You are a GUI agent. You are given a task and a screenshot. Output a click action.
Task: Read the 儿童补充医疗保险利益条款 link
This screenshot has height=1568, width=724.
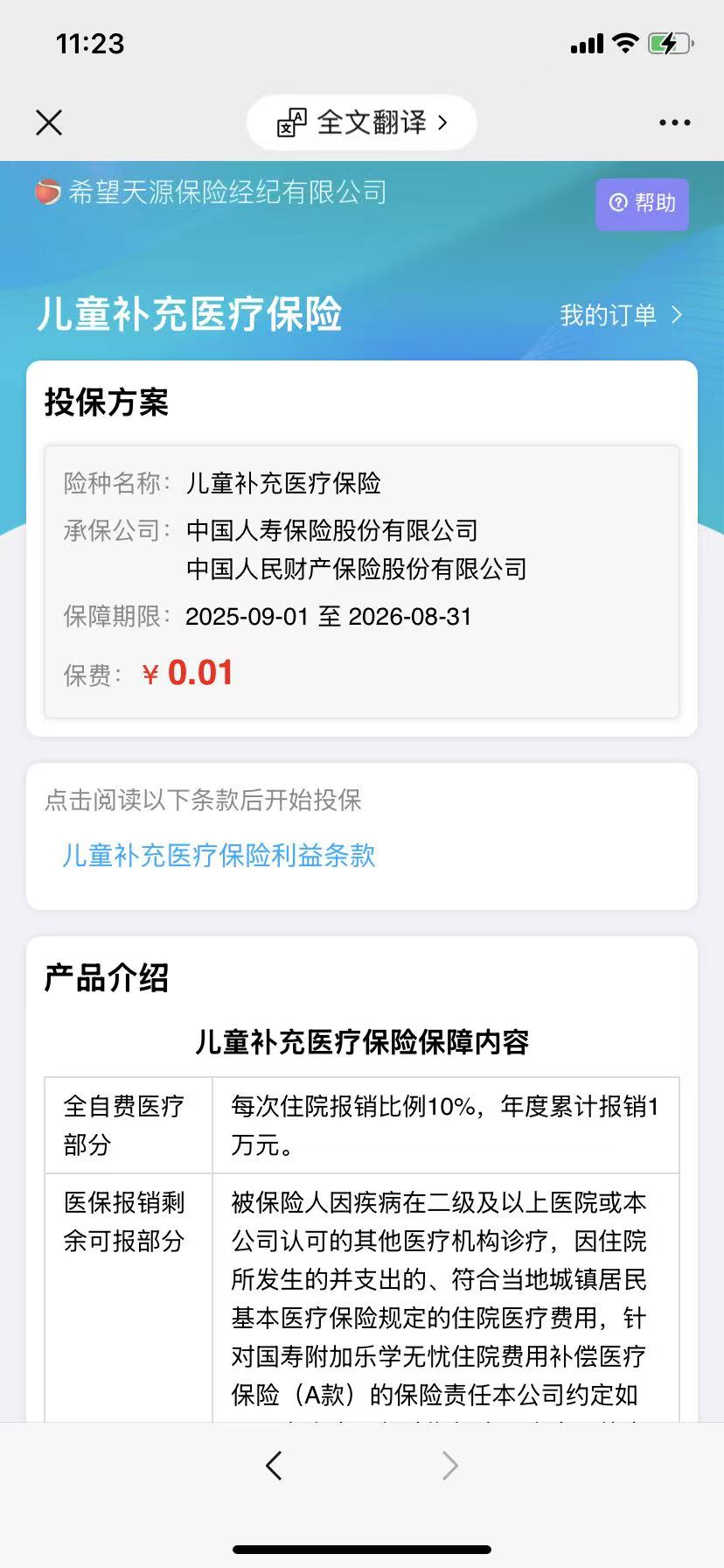coord(219,855)
